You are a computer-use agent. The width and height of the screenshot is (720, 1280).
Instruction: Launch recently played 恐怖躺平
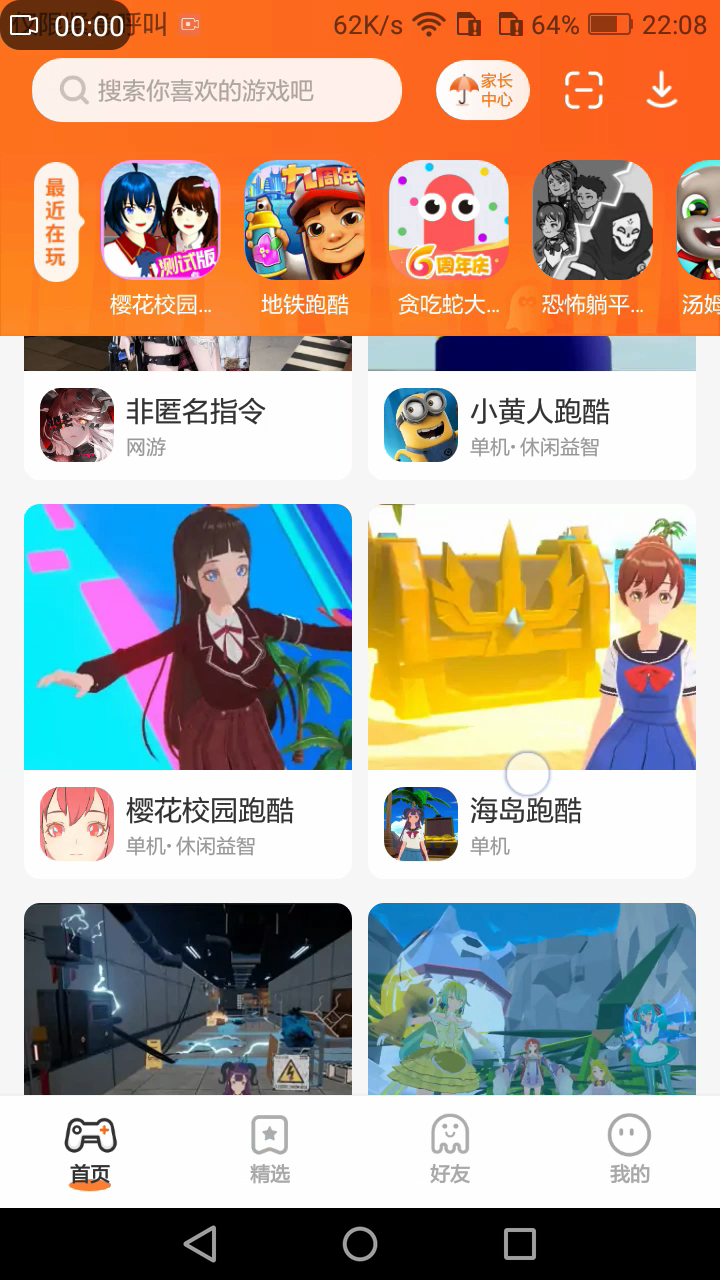coord(592,221)
